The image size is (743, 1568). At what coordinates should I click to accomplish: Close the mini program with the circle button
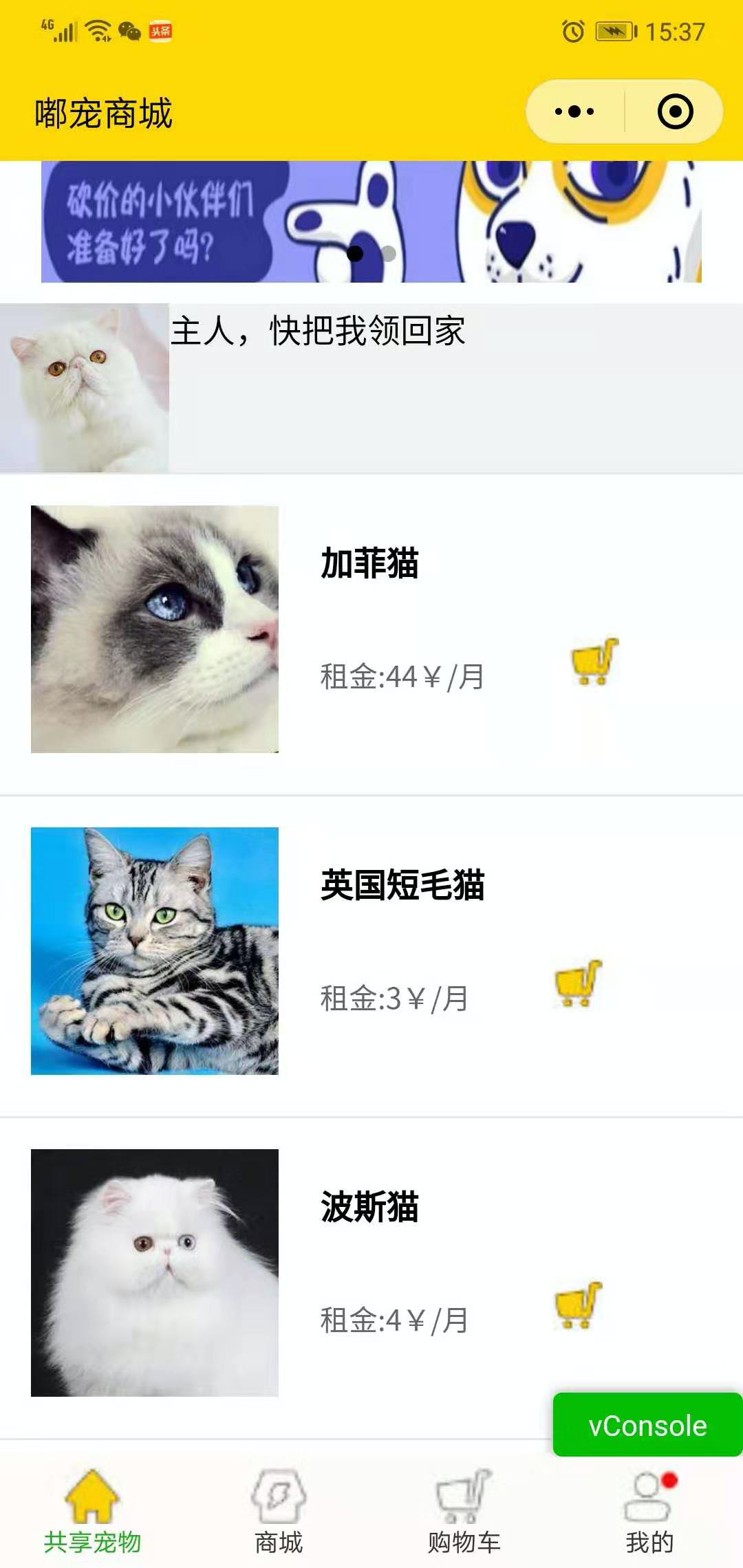[675, 111]
